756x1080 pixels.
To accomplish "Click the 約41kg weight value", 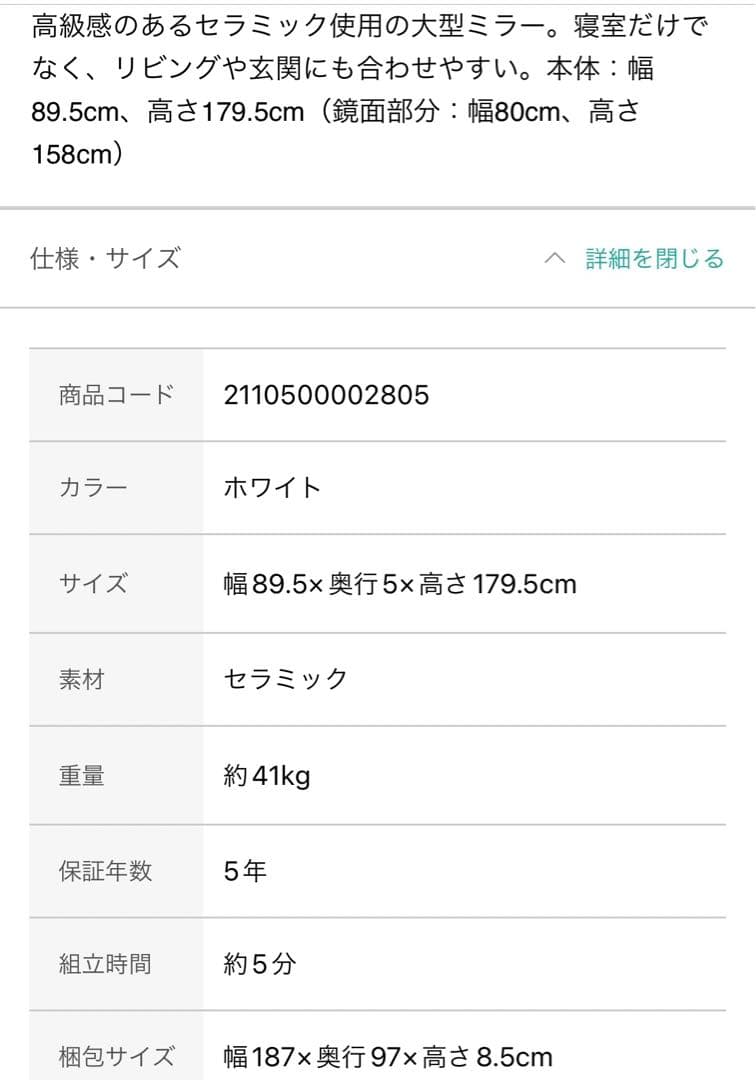I will [x=269, y=774].
